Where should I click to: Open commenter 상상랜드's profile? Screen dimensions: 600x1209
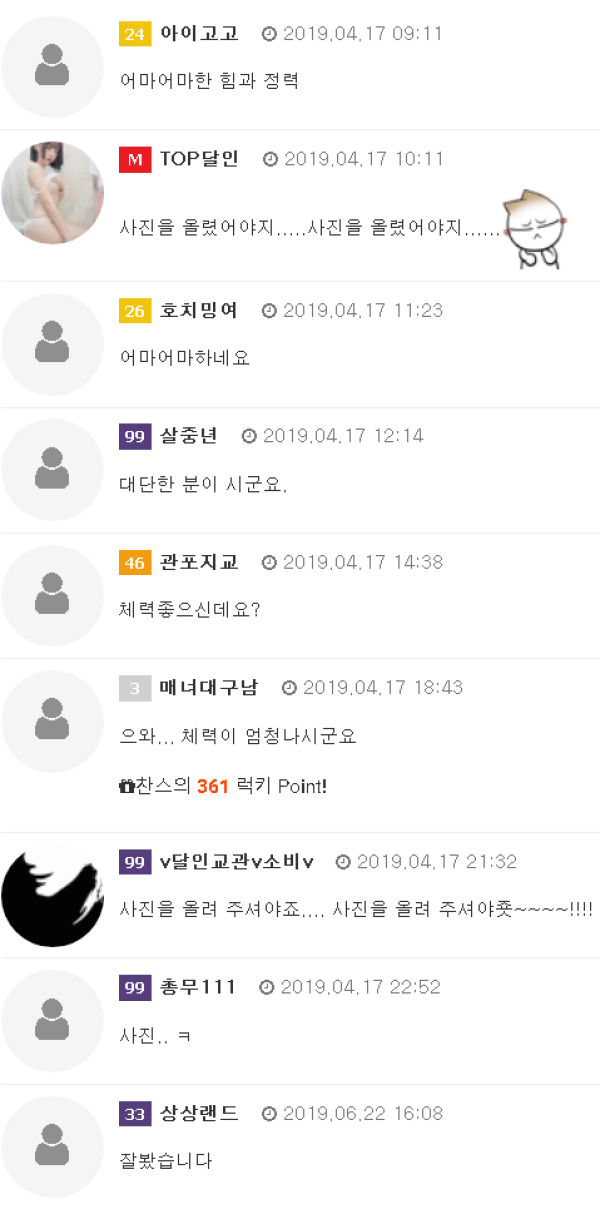(199, 1113)
